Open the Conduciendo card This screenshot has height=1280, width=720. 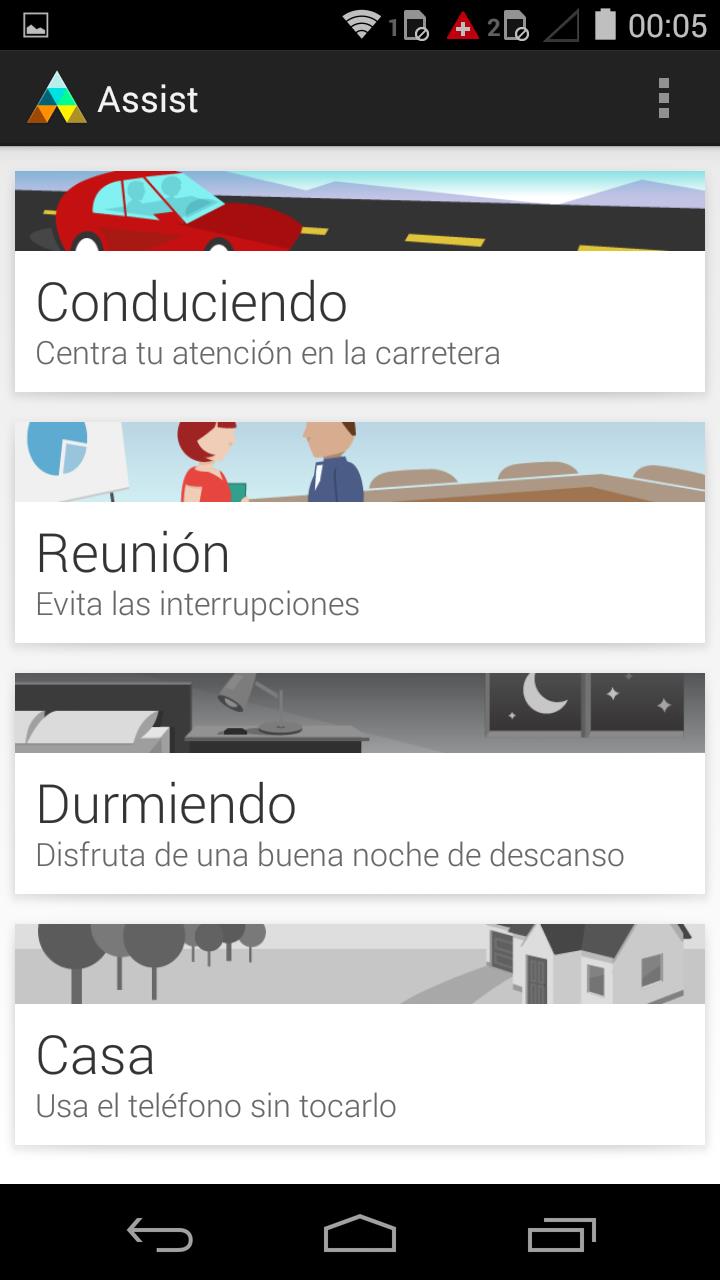click(x=359, y=282)
